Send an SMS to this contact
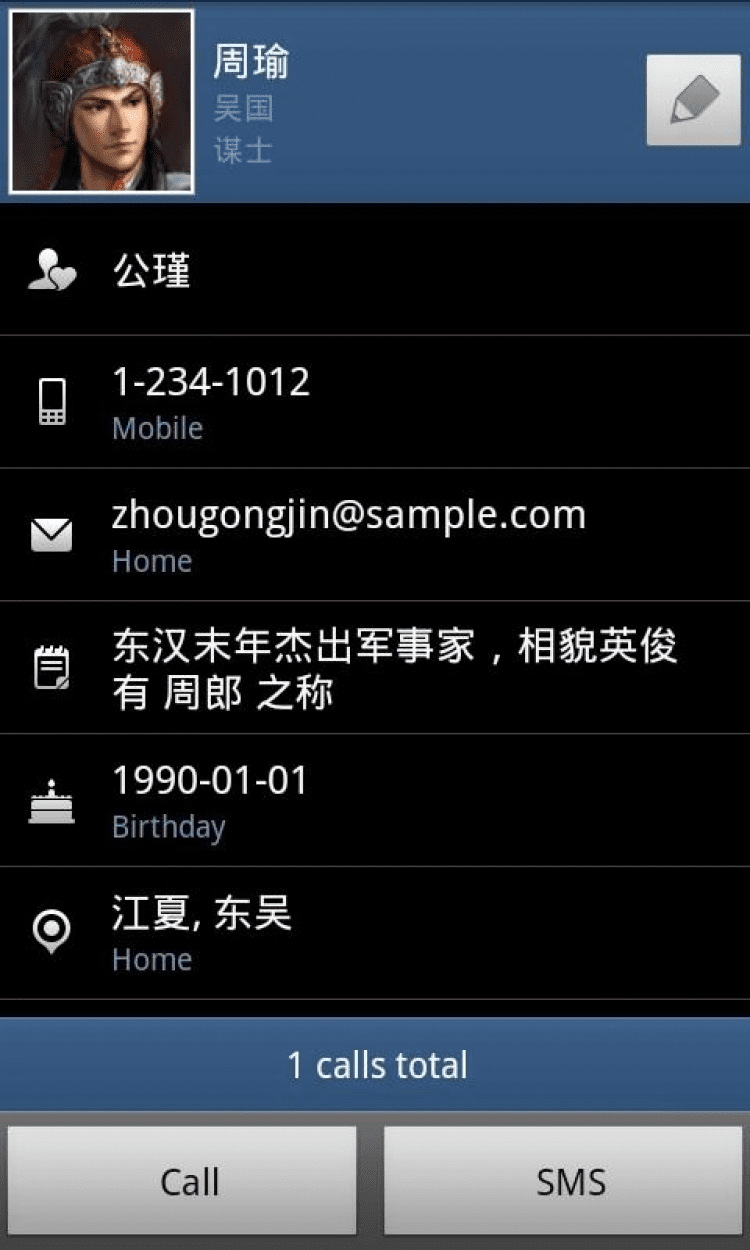The height and width of the screenshot is (1250, 750). pos(563,1181)
